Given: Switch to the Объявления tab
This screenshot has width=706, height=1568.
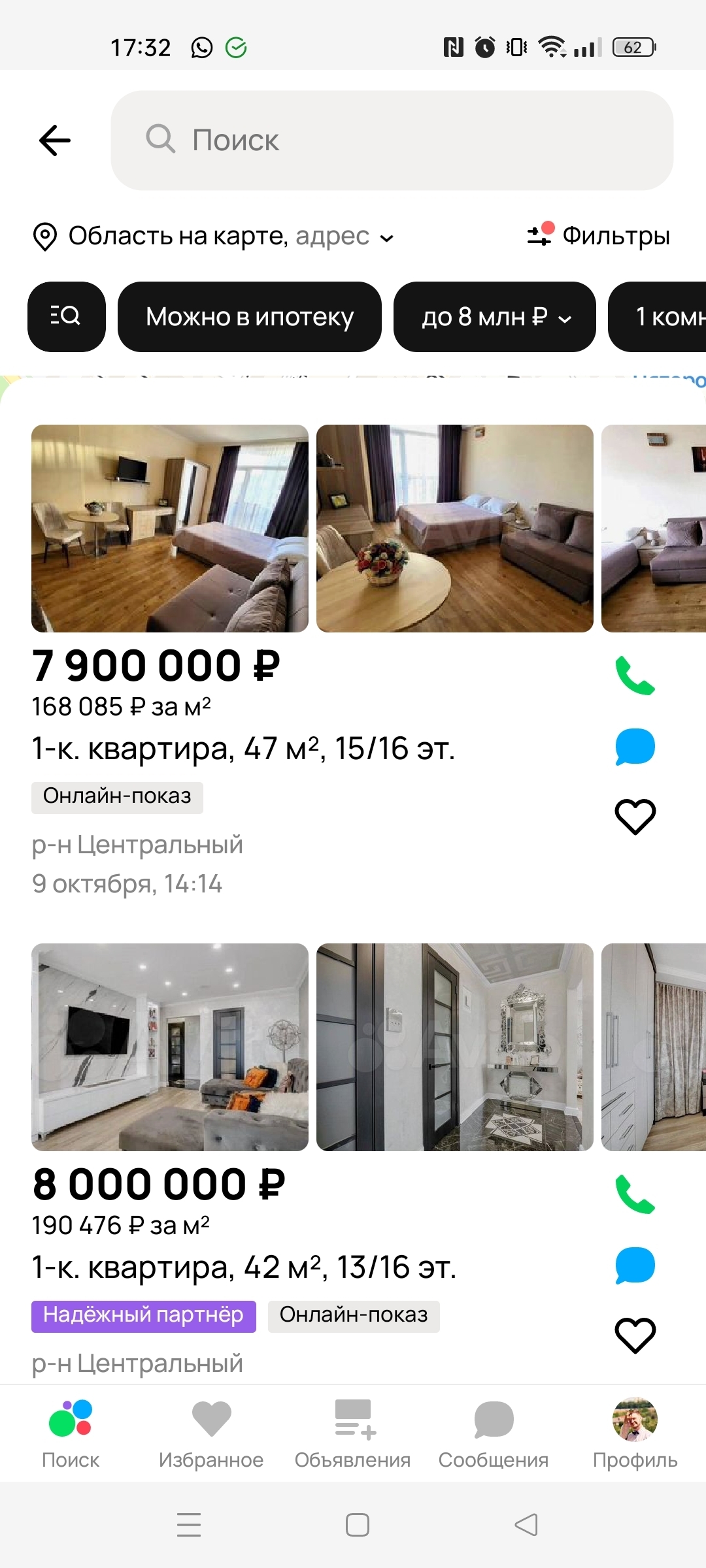Looking at the screenshot, I should (352, 1433).
